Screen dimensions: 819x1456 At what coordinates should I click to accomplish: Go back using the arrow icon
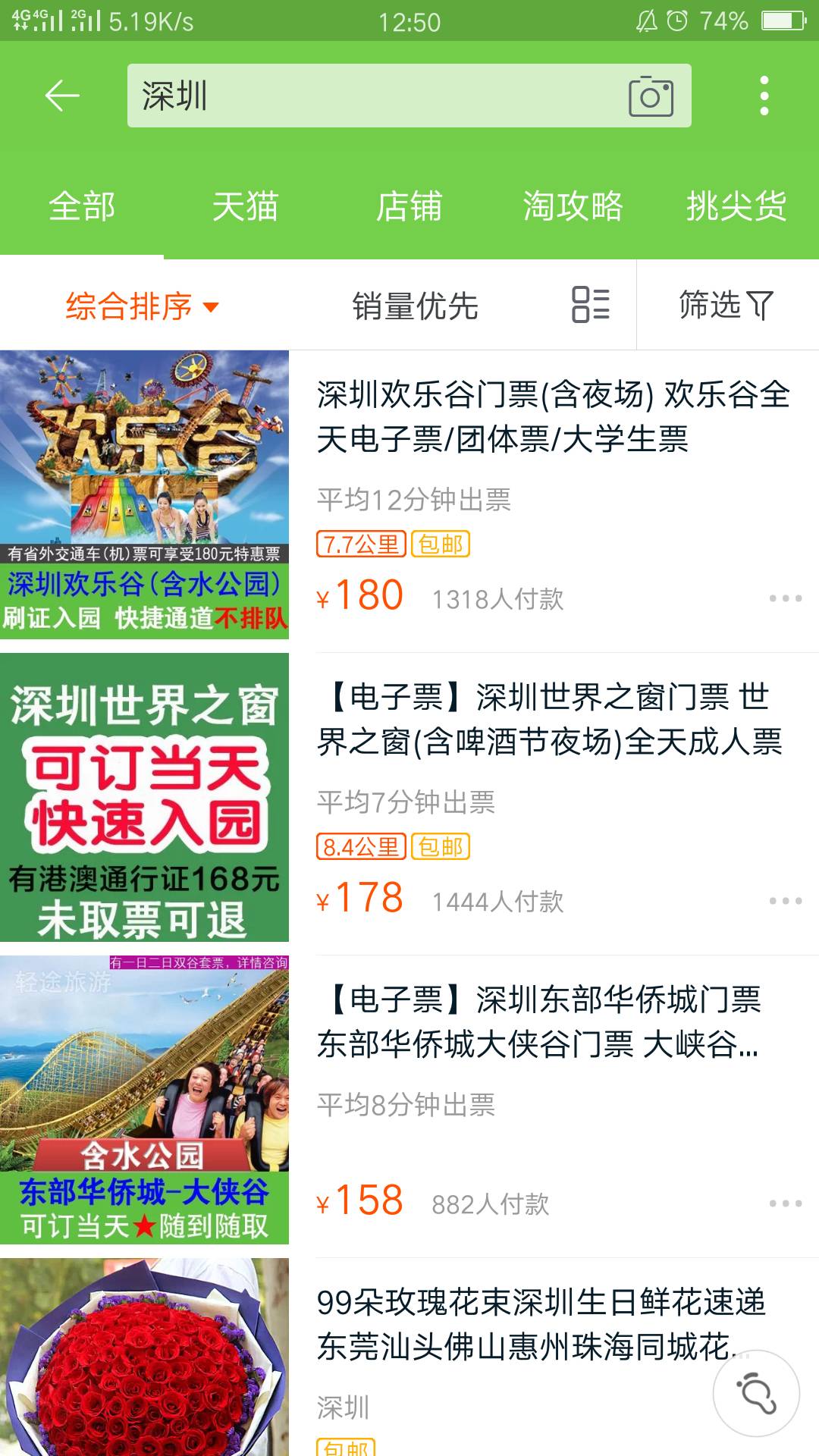tap(62, 96)
